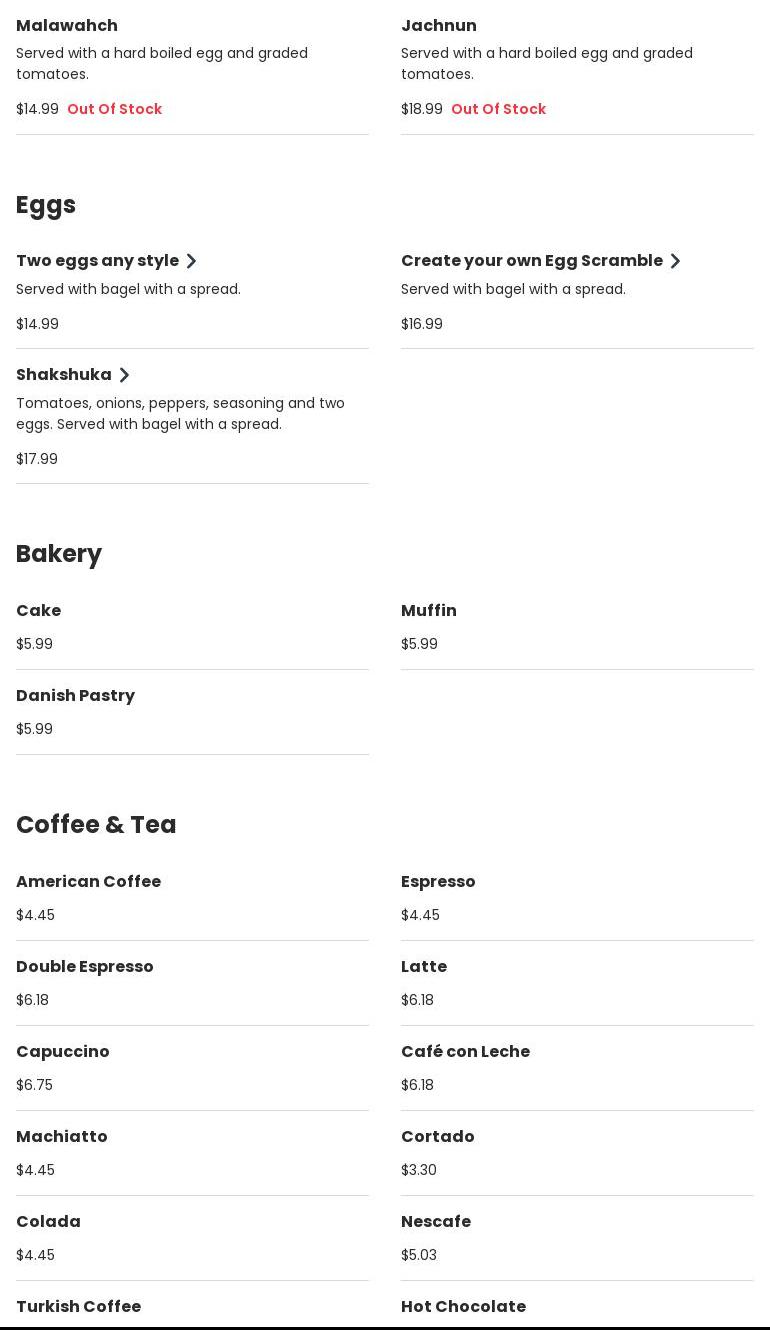This screenshot has width=770, height=1330.
Task: Select Machiatto coffee
Action: point(62,1137)
